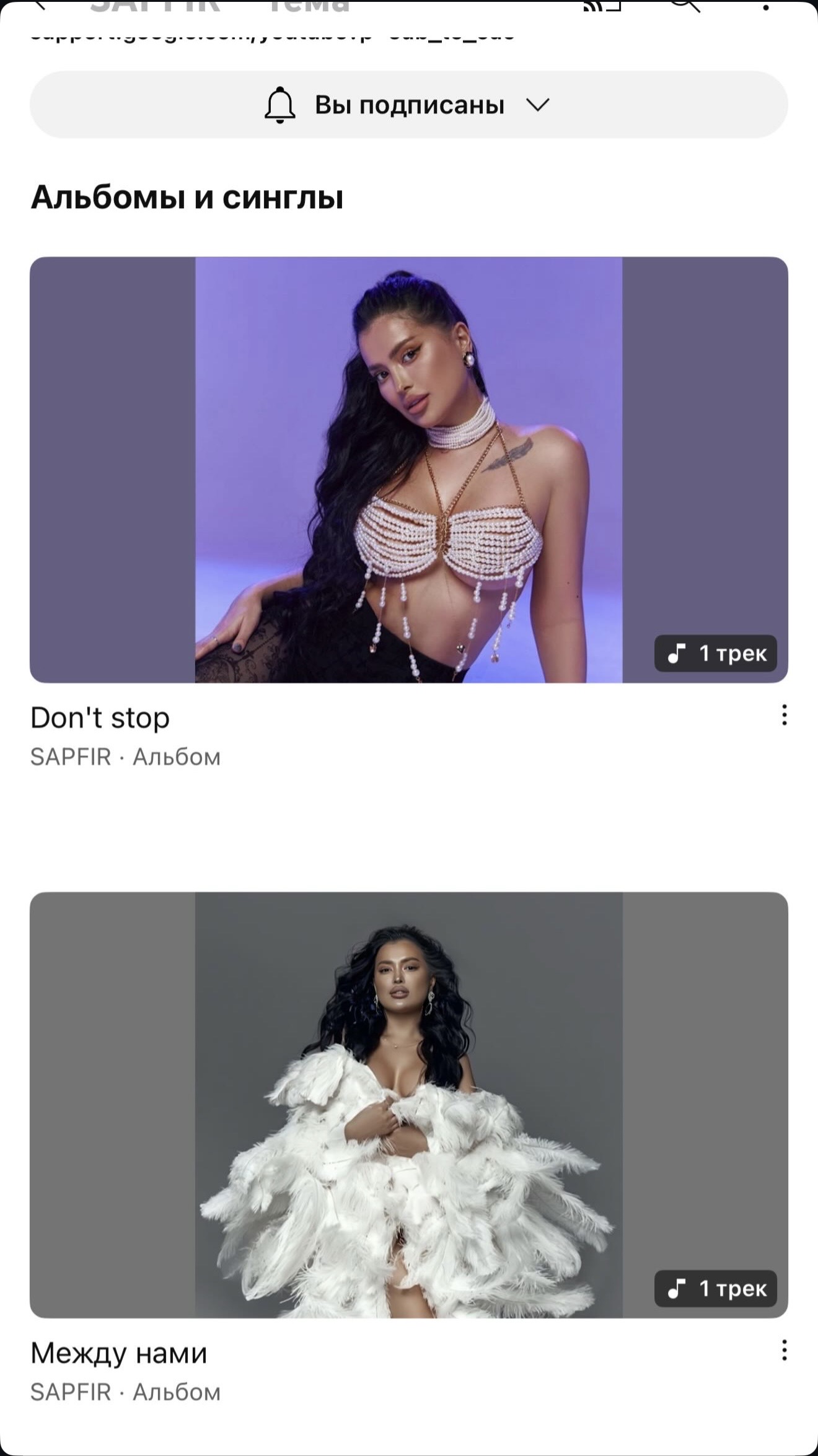The image size is (818, 1456).
Task: Open more options for Между нами album
Action: 784,1350
